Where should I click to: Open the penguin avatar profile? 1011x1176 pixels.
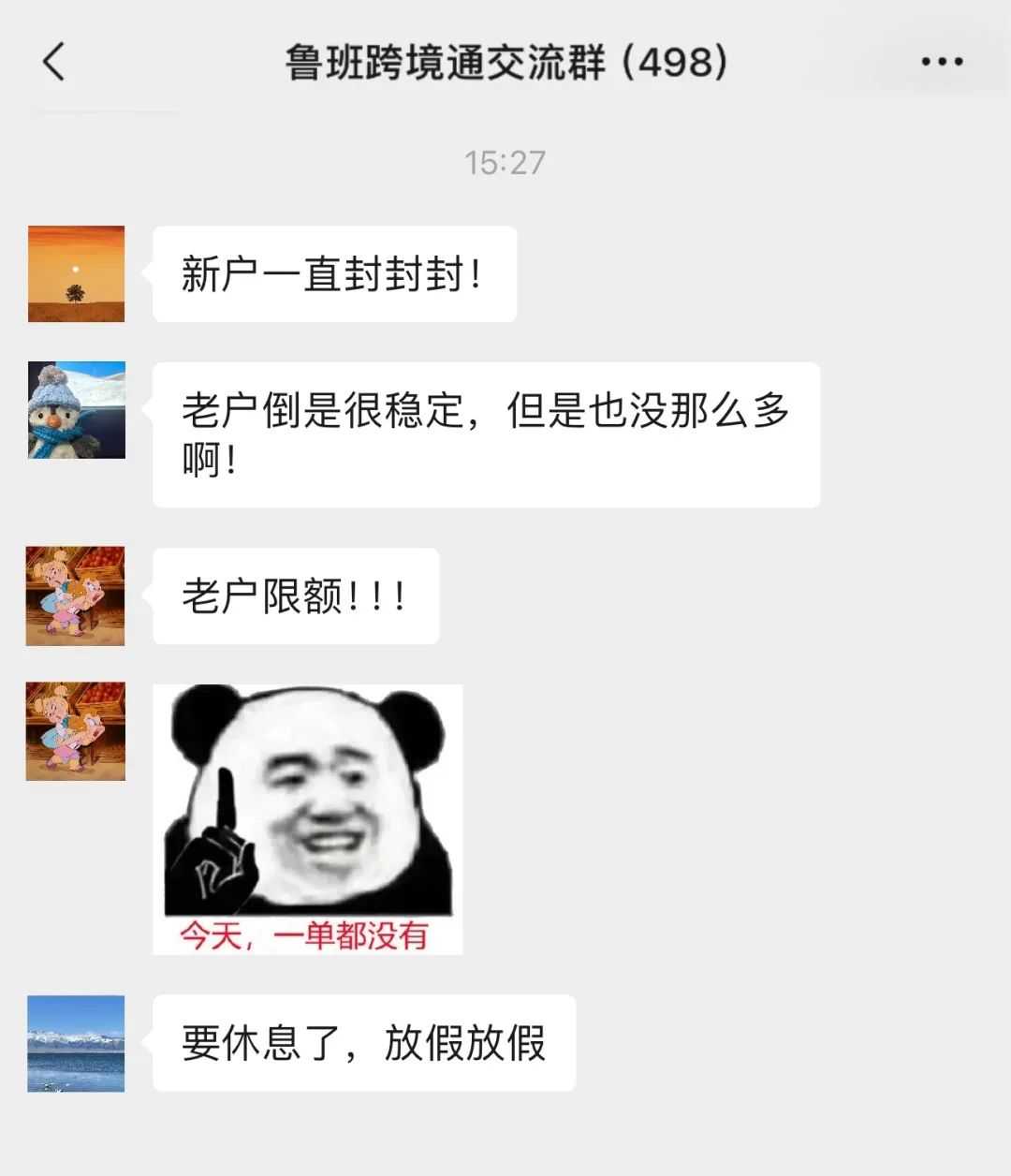(75, 409)
